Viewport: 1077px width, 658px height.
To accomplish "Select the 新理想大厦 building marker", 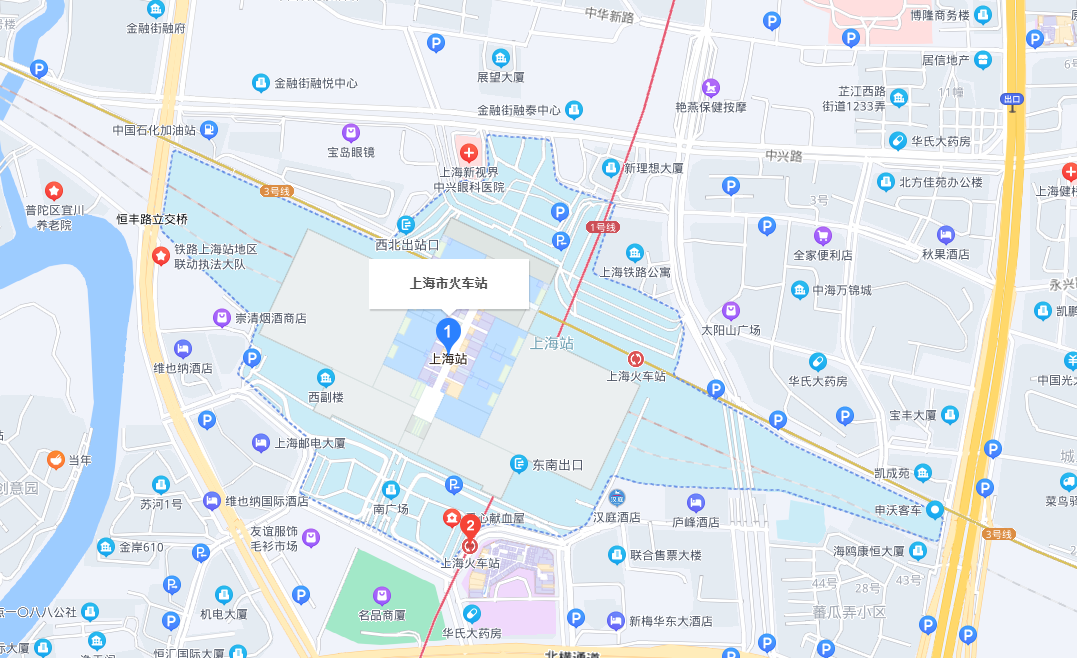I will tap(610, 168).
